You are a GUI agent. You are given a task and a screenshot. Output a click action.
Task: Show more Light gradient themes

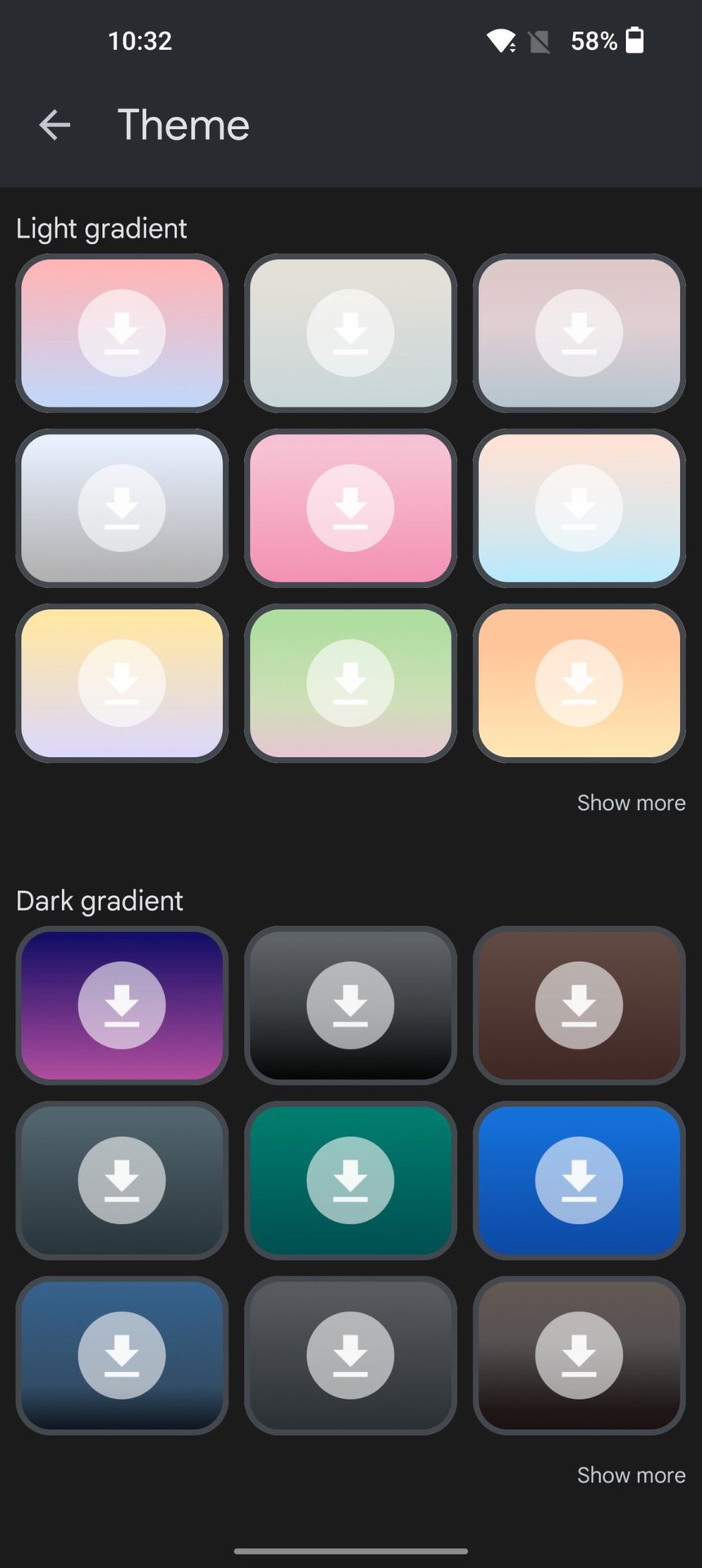point(630,803)
